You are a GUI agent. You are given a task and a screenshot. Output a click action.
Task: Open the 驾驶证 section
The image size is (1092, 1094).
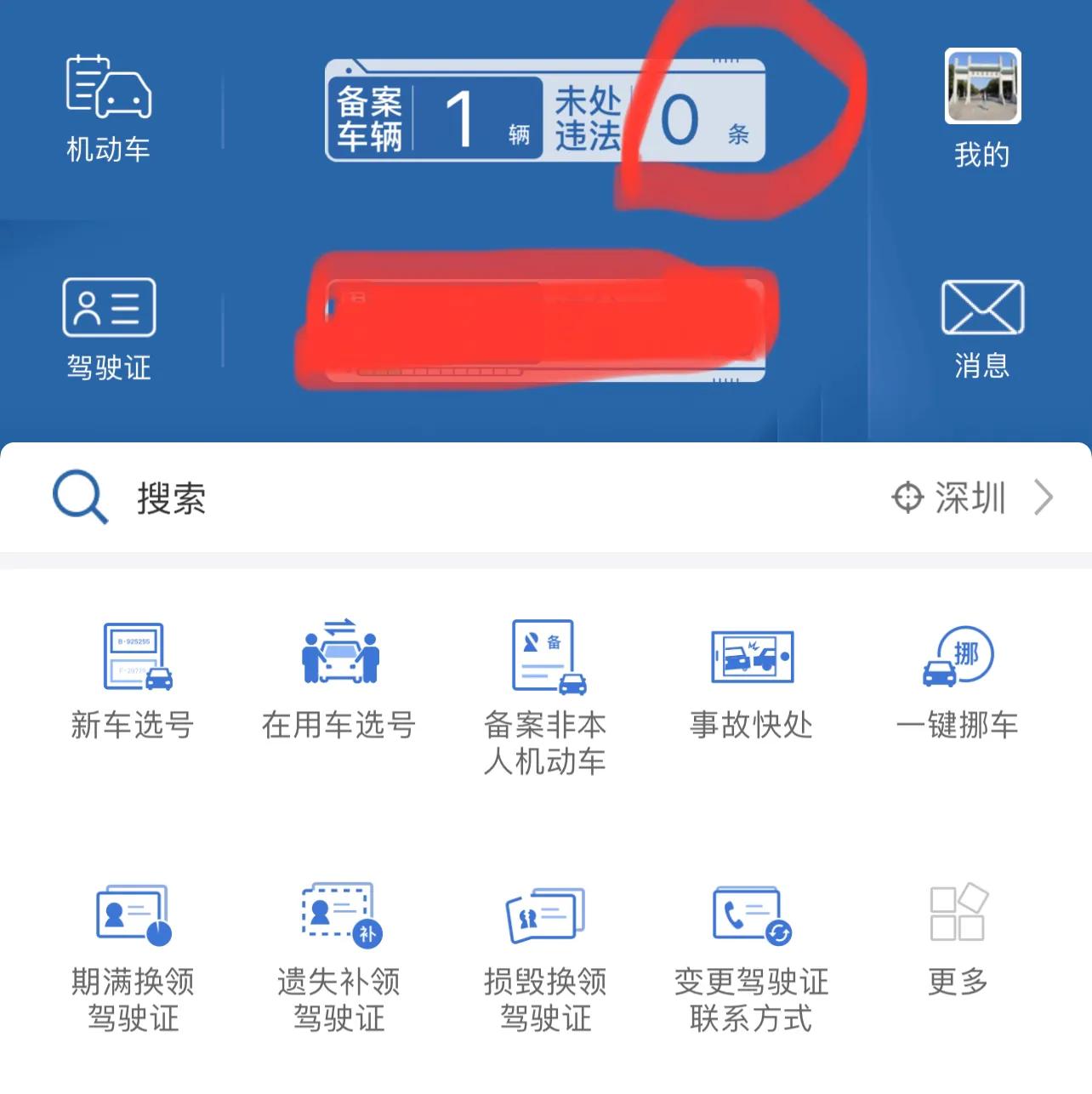(109, 328)
